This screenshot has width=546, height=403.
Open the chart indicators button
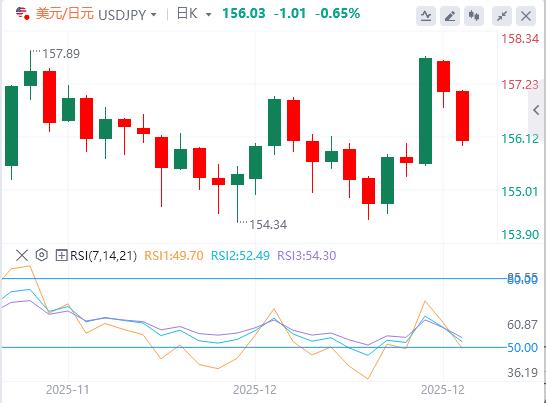426,16
